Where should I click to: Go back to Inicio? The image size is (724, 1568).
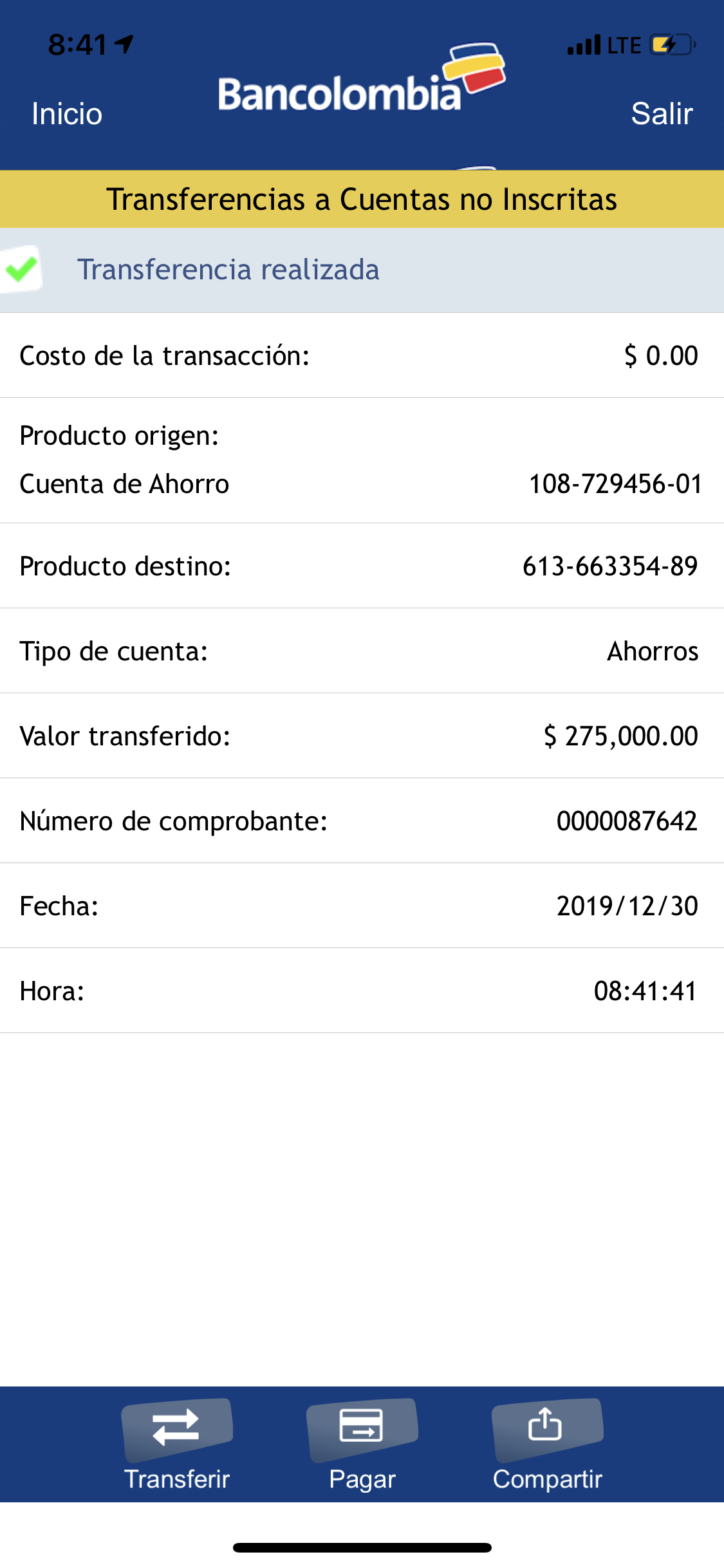tap(67, 114)
